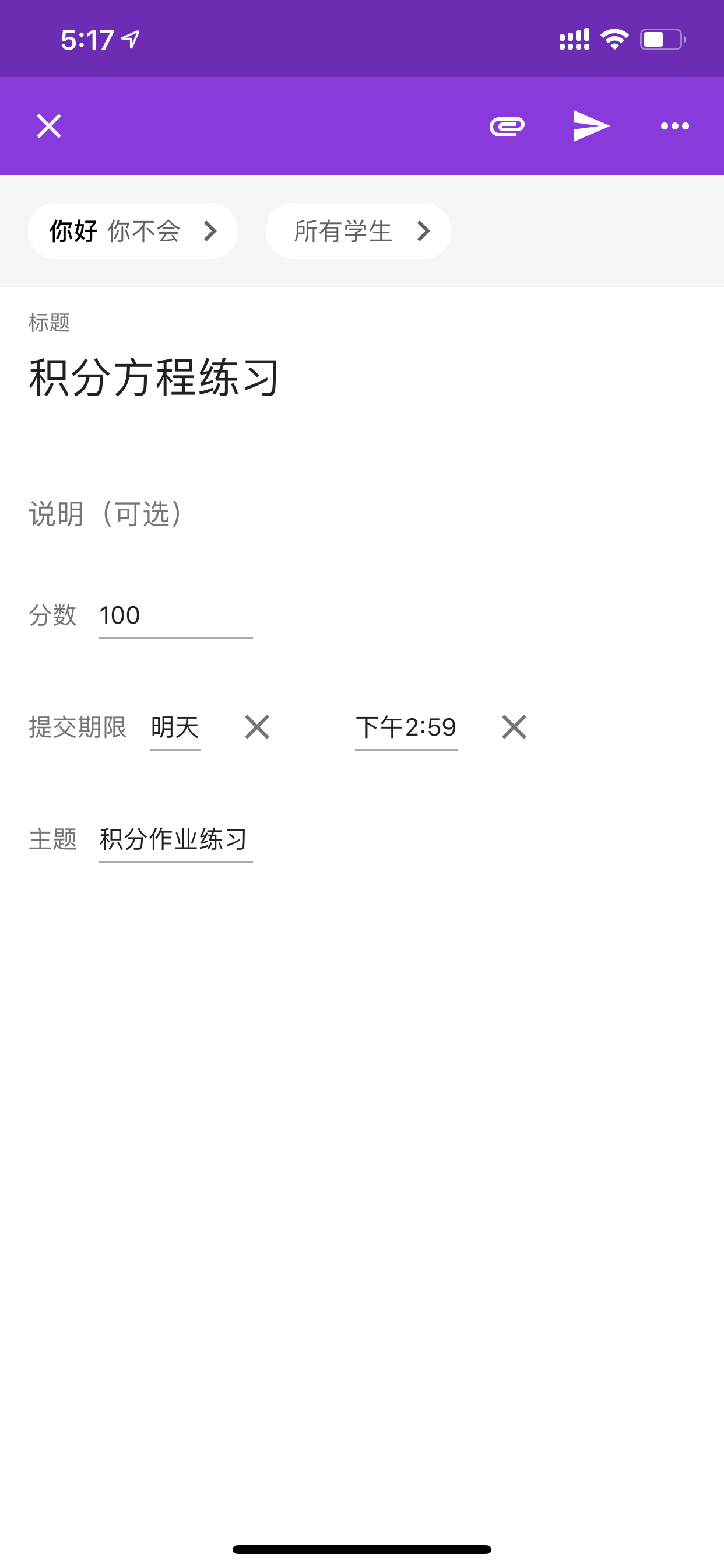Send the assignment with the arrow icon
The image size is (724, 1568).
(591, 126)
